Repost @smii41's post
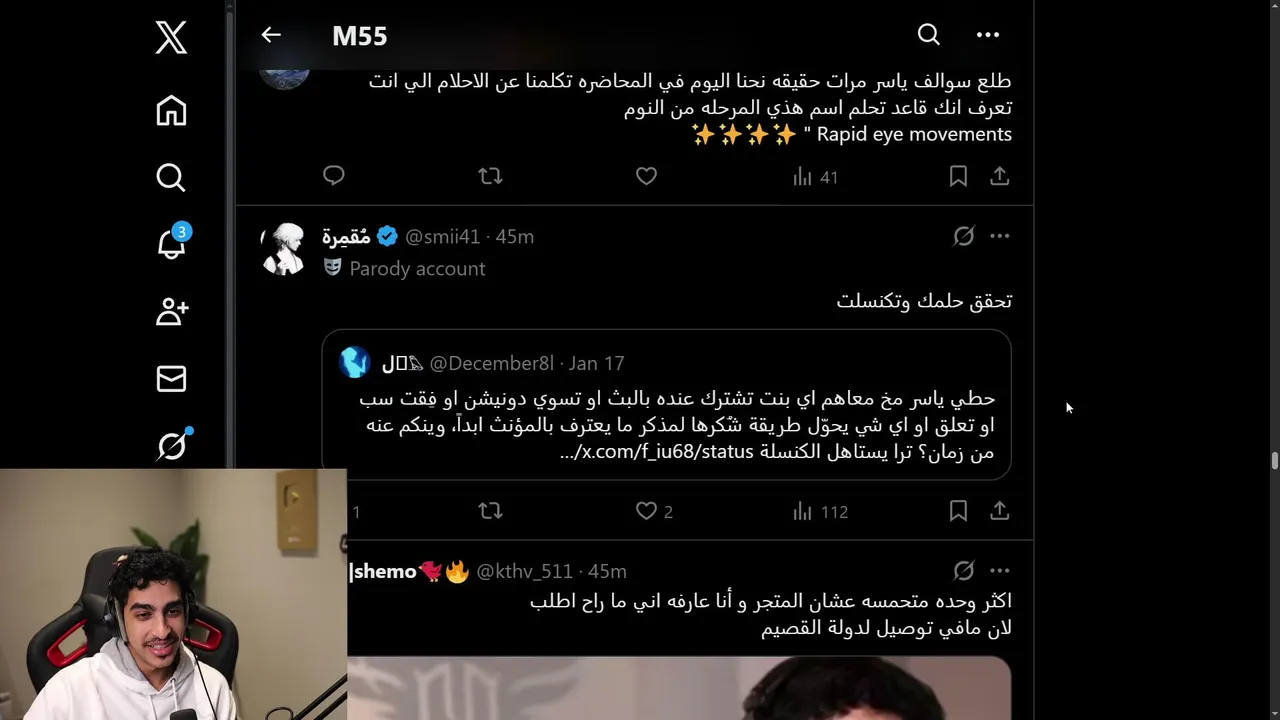 tap(490, 511)
